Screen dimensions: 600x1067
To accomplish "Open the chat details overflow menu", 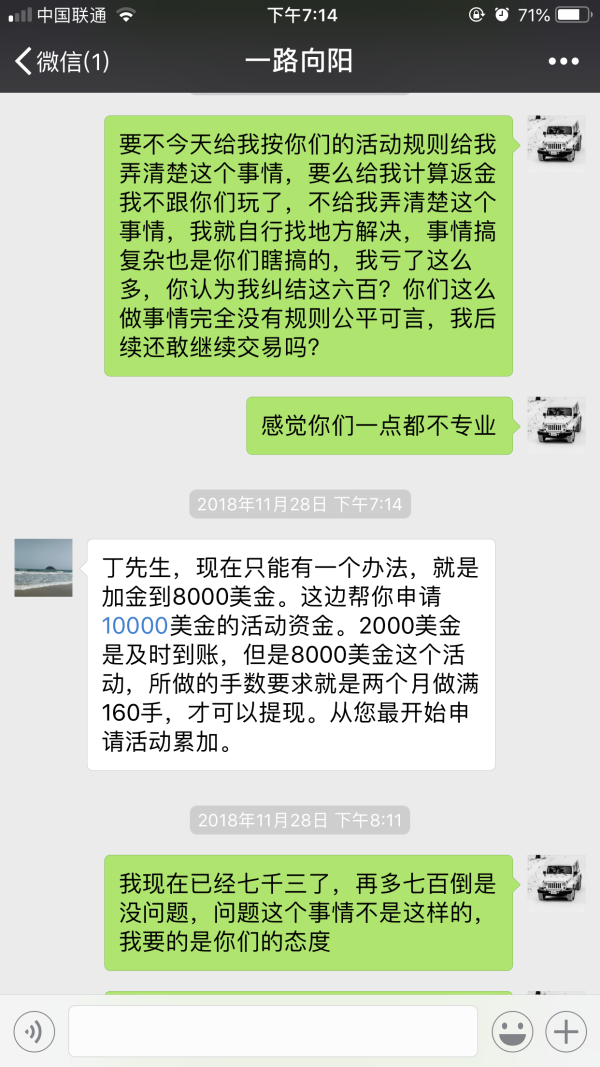I will click(x=563, y=62).
